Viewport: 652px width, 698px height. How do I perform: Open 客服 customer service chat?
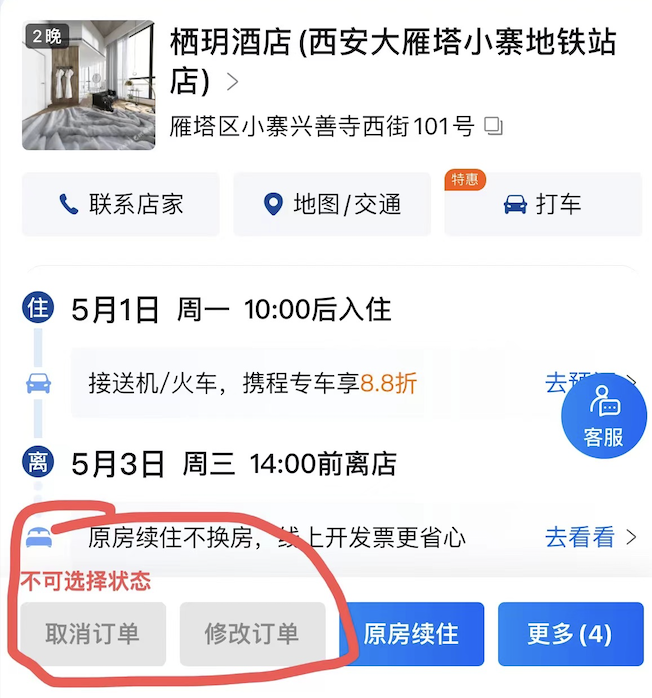point(603,414)
